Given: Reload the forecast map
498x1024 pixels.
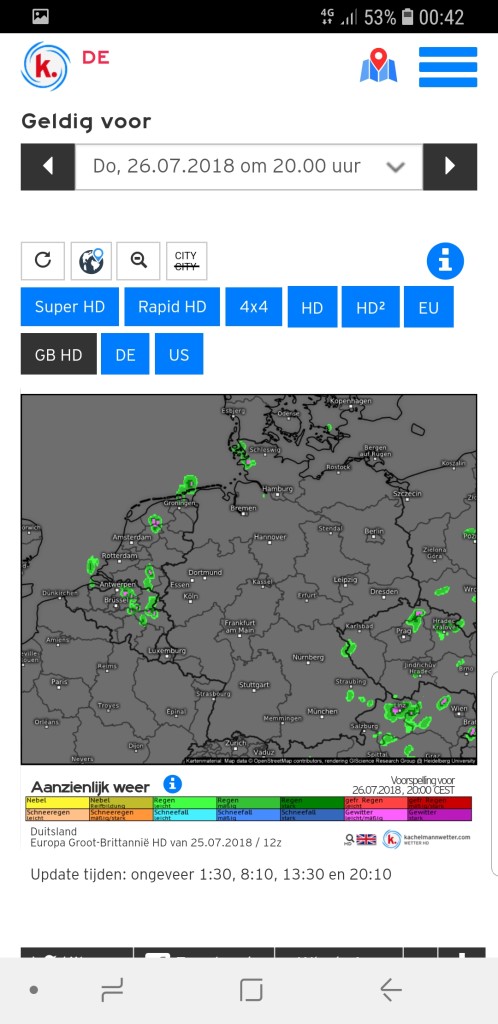Looking at the screenshot, I should 43,261.
